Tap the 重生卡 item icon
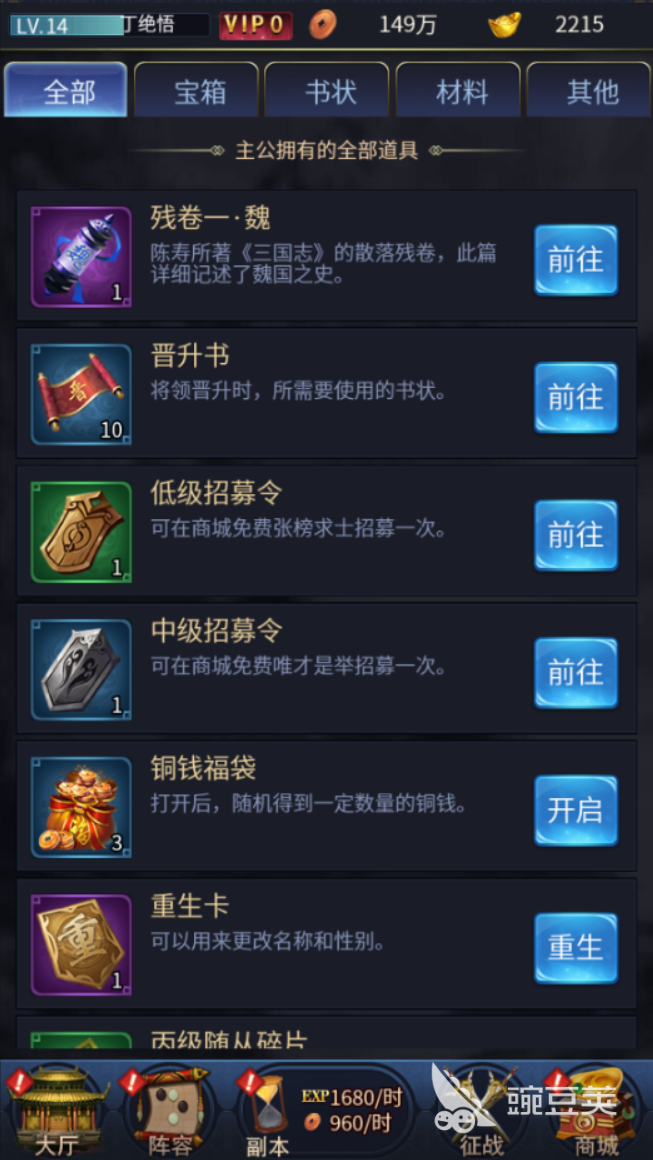Image resolution: width=653 pixels, height=1160 pixels. point(81,946)
